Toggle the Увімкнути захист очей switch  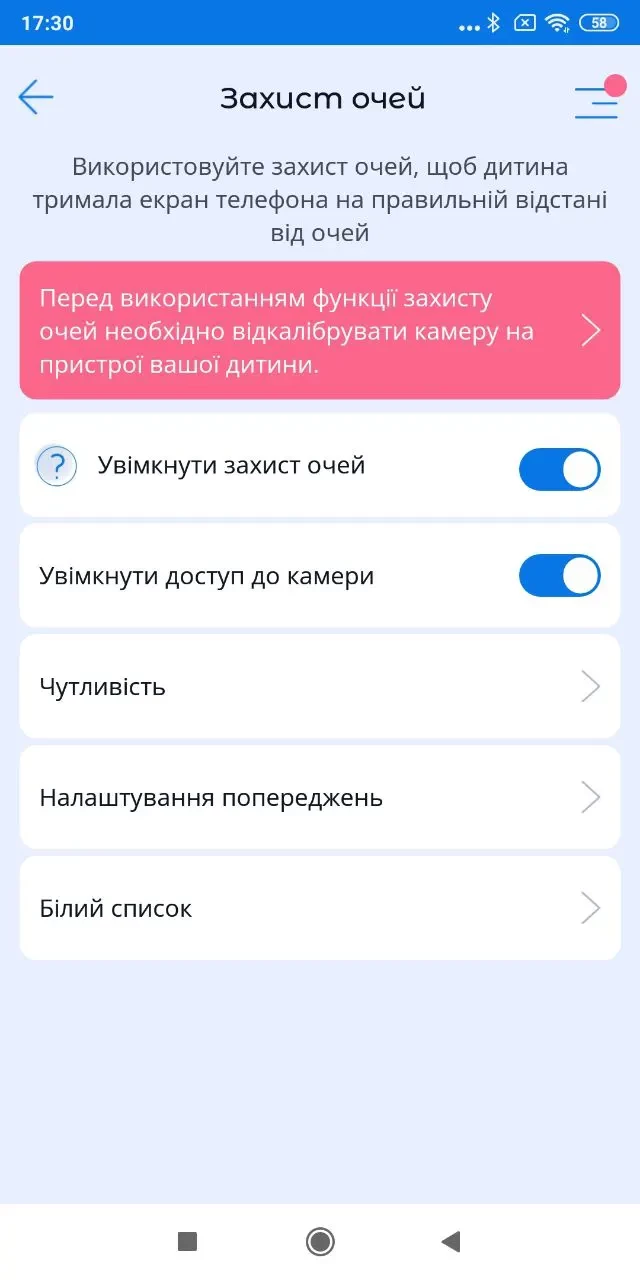coord(559,469)
